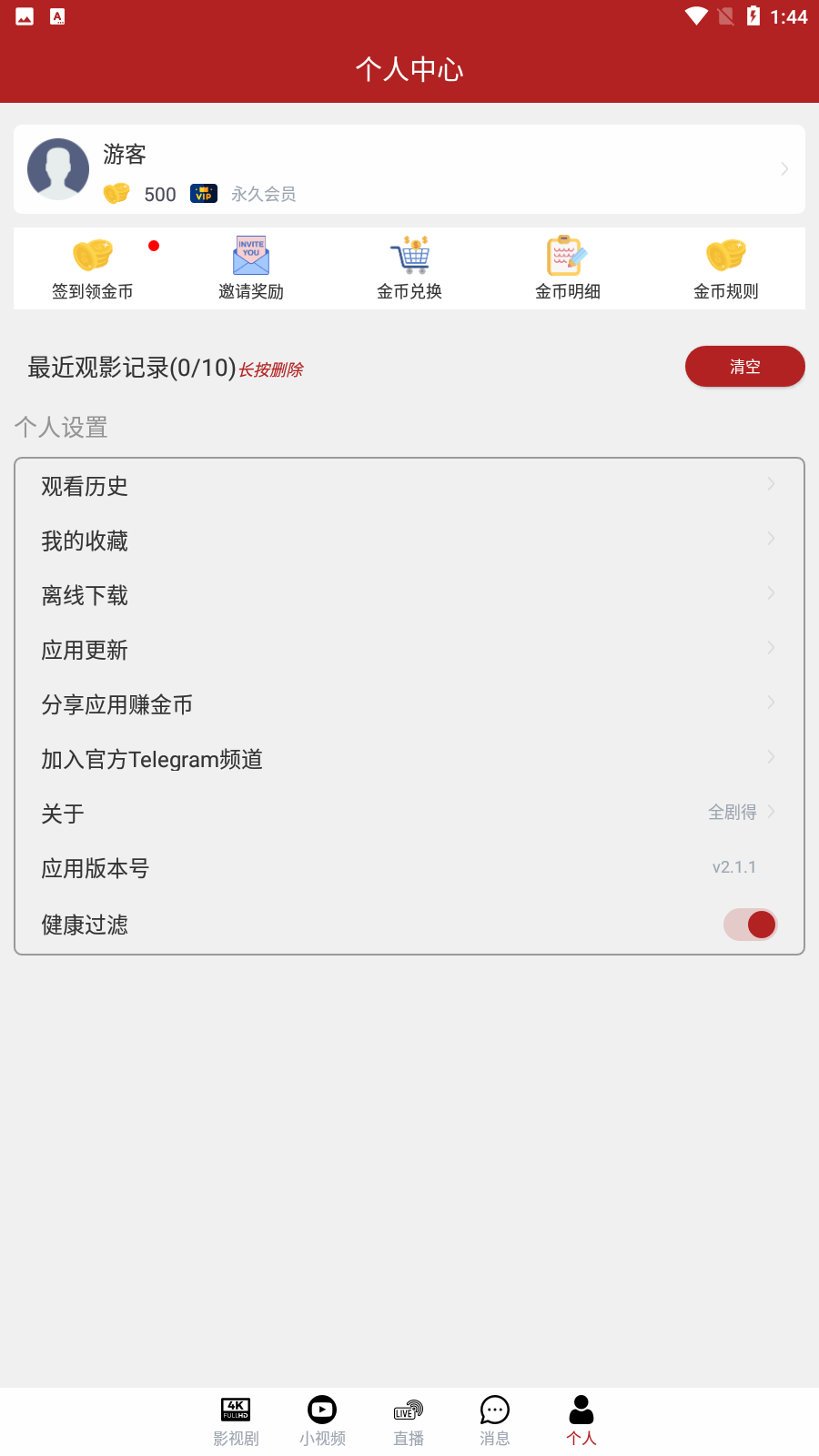The image size is (819, 1456).
Task: Open 金币兑换 coin exchange
Action: click(x=409, y=268)
